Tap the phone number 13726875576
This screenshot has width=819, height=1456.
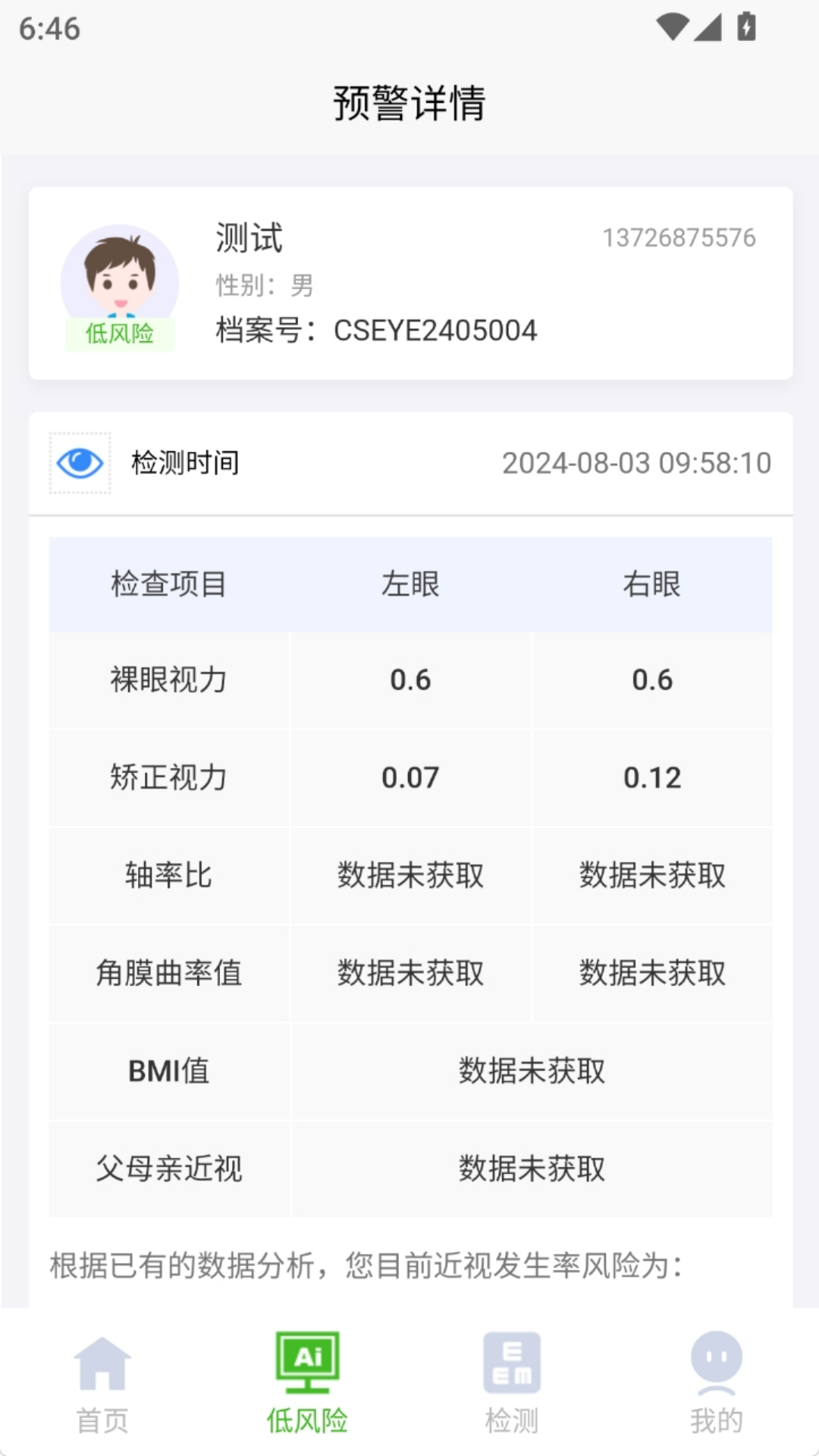click(679, 237)
